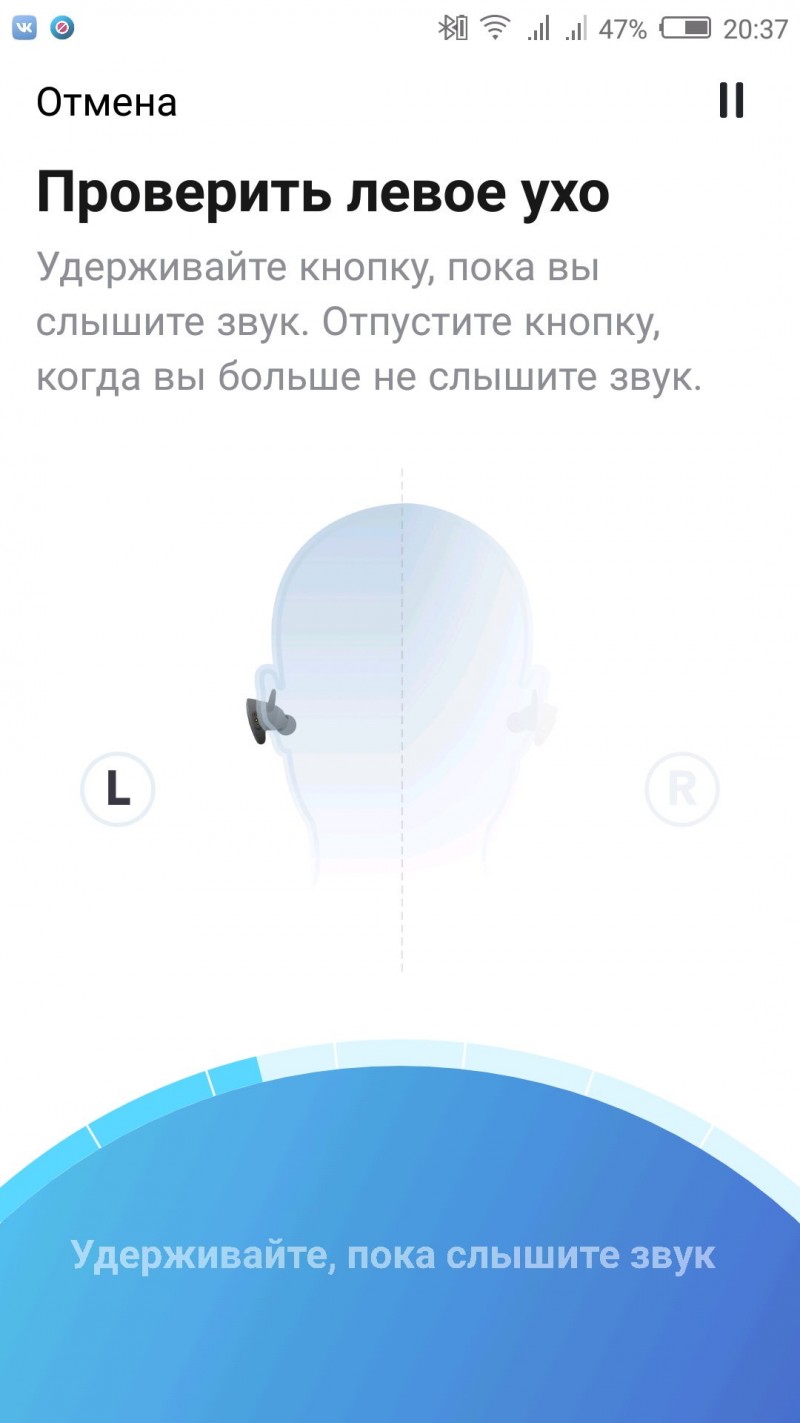Tap the large blue «Удерживайте, пока слышите звук» button
The width and height of the screenshot is (800, 1423).
(393, 1255)
